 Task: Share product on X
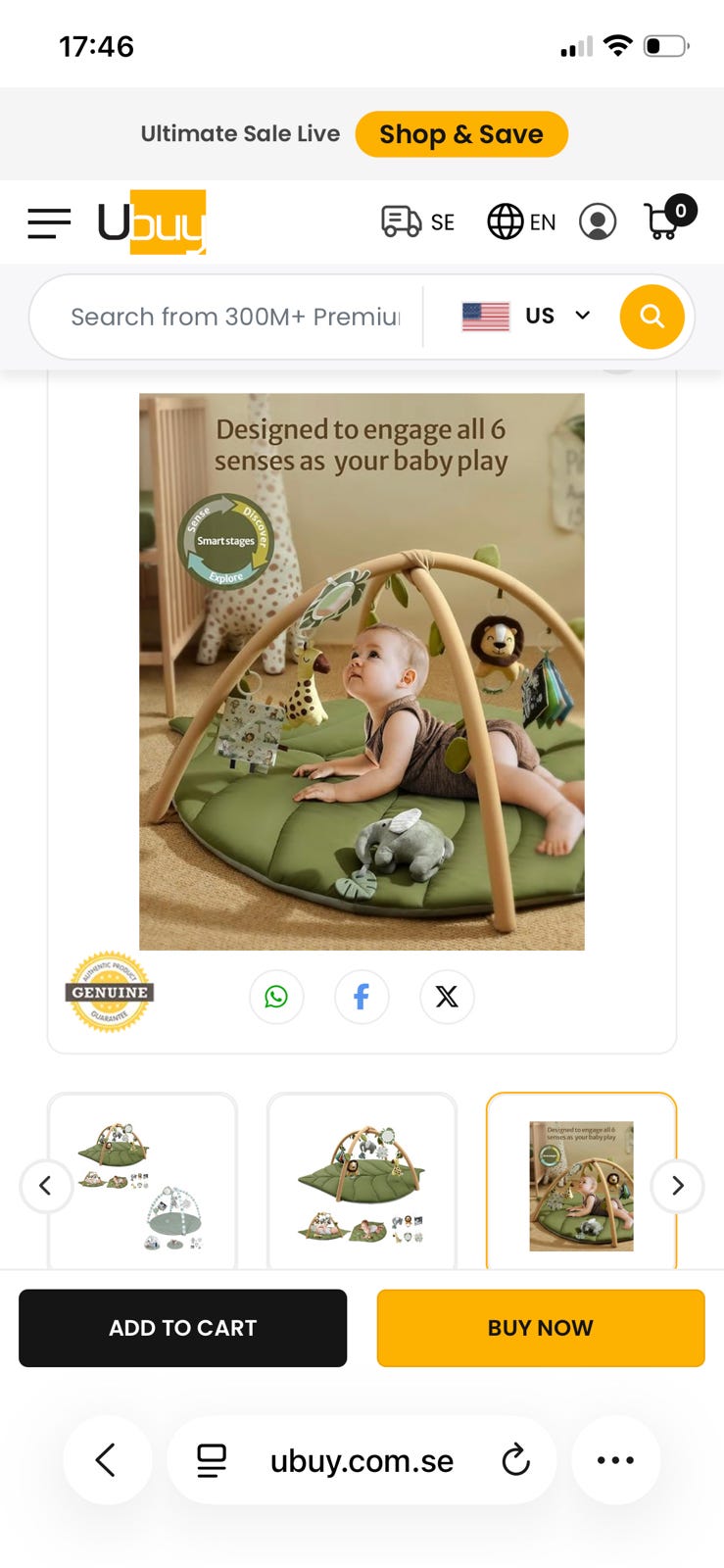(447, 997)
